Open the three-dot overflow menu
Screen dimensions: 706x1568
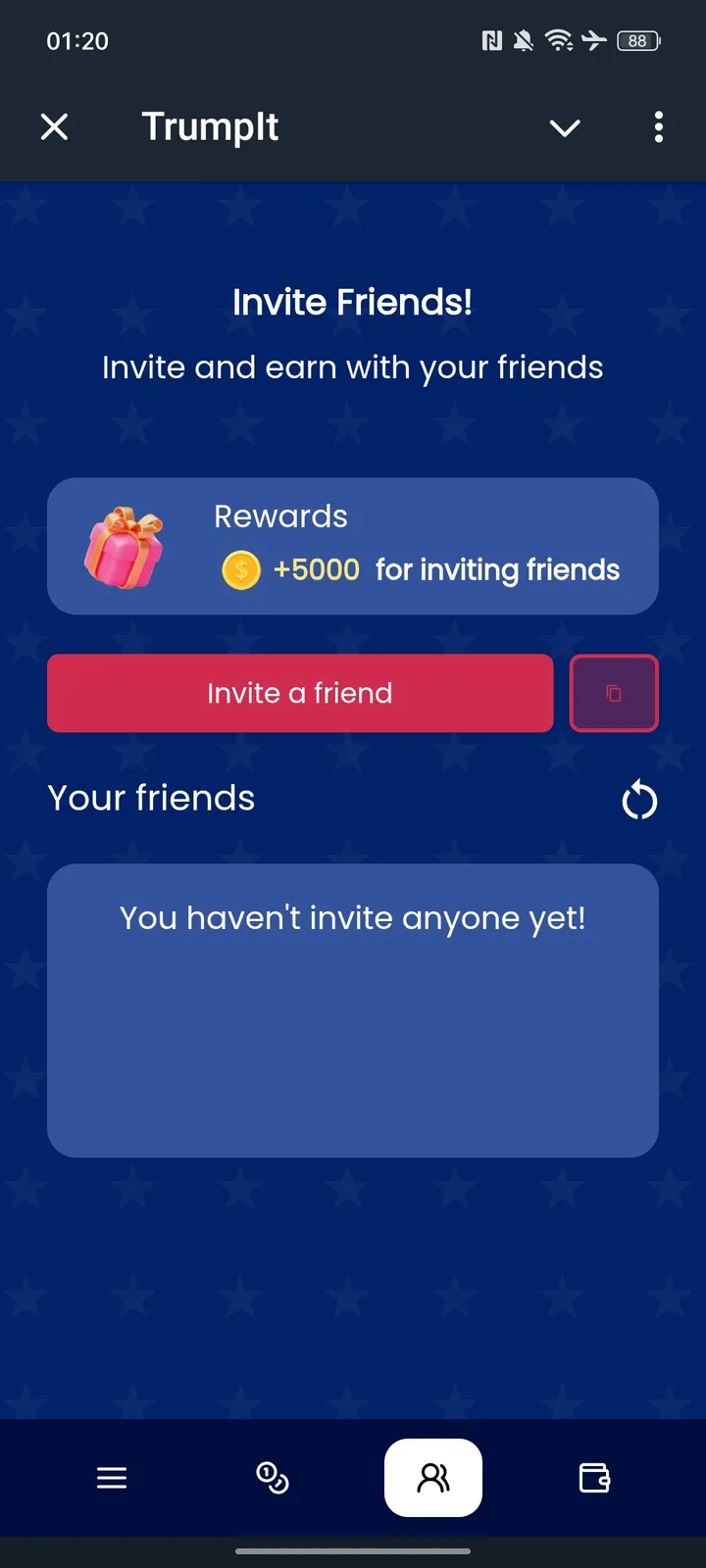(x=658, y=126)
